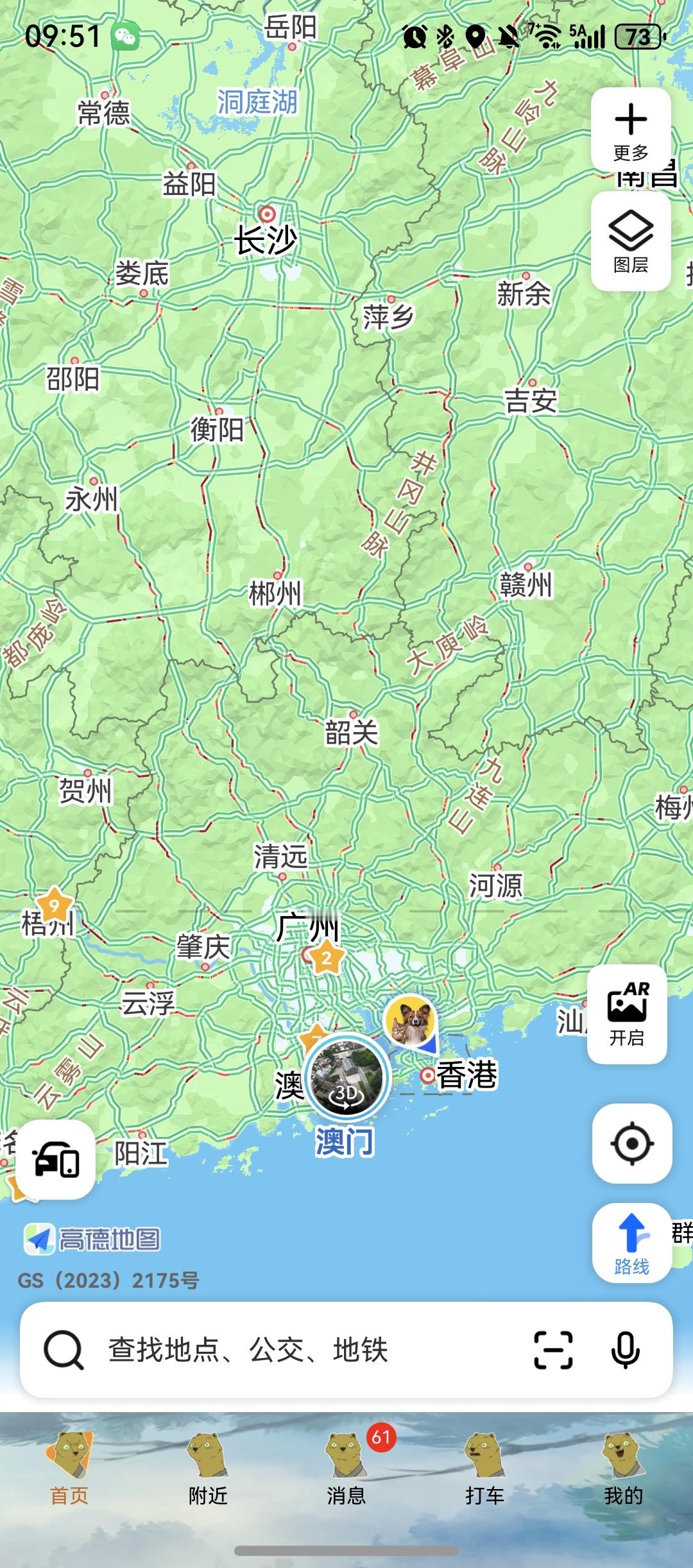Tap the car and phone connection icon
Image resolution: width=693 pixels, height=1568 pixels.
[56, 1160]
